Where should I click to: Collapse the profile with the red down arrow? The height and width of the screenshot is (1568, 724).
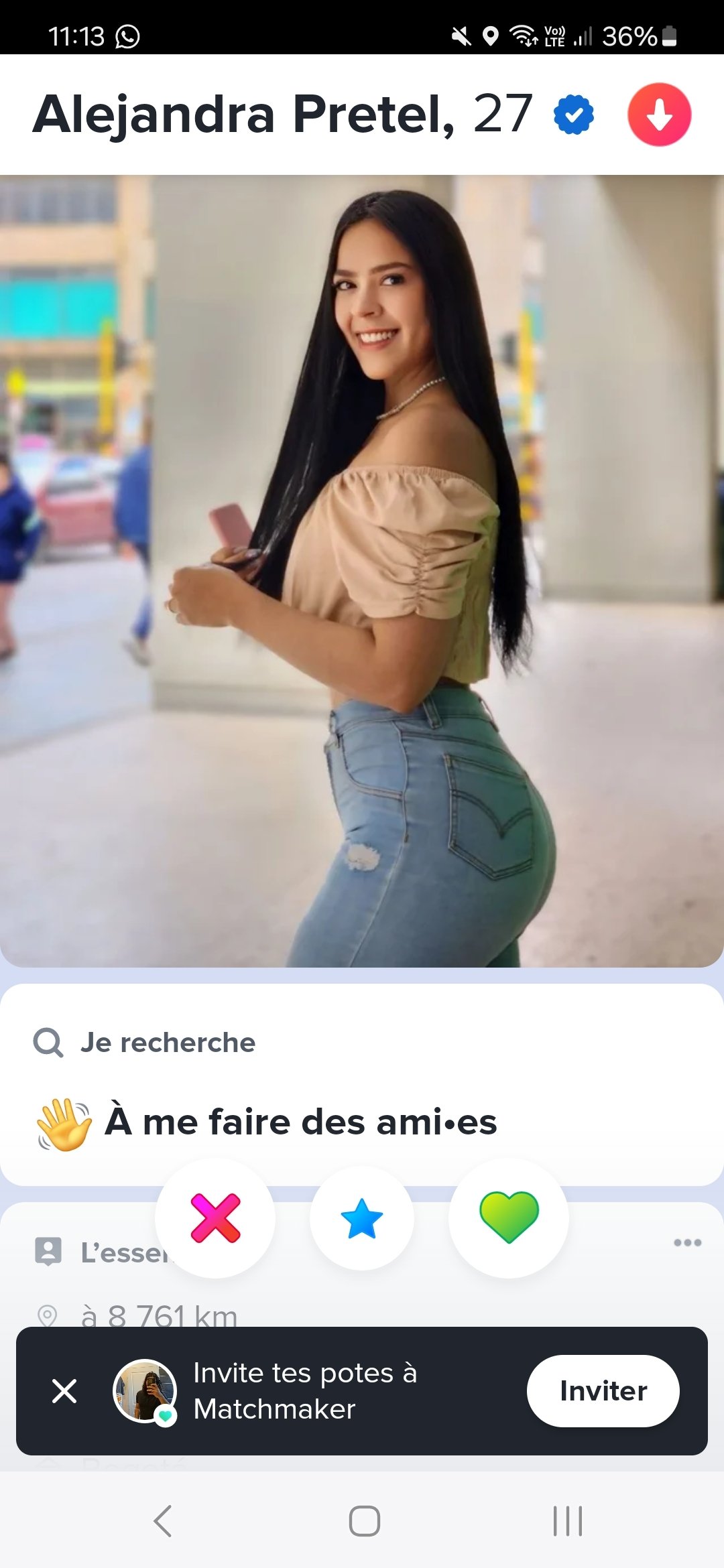(x=659, y=115)
